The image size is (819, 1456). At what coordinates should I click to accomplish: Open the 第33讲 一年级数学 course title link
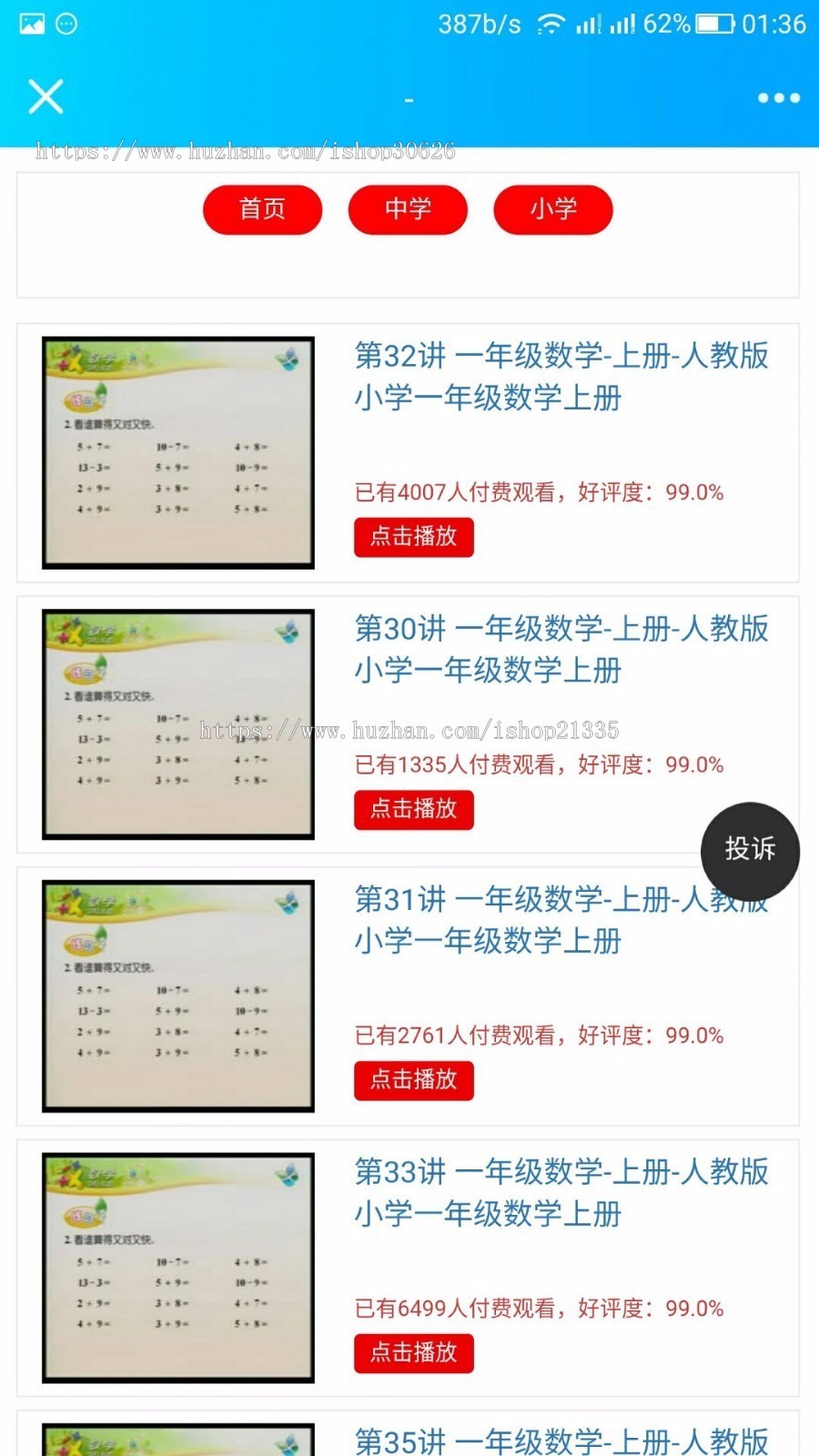(561, 1194)
